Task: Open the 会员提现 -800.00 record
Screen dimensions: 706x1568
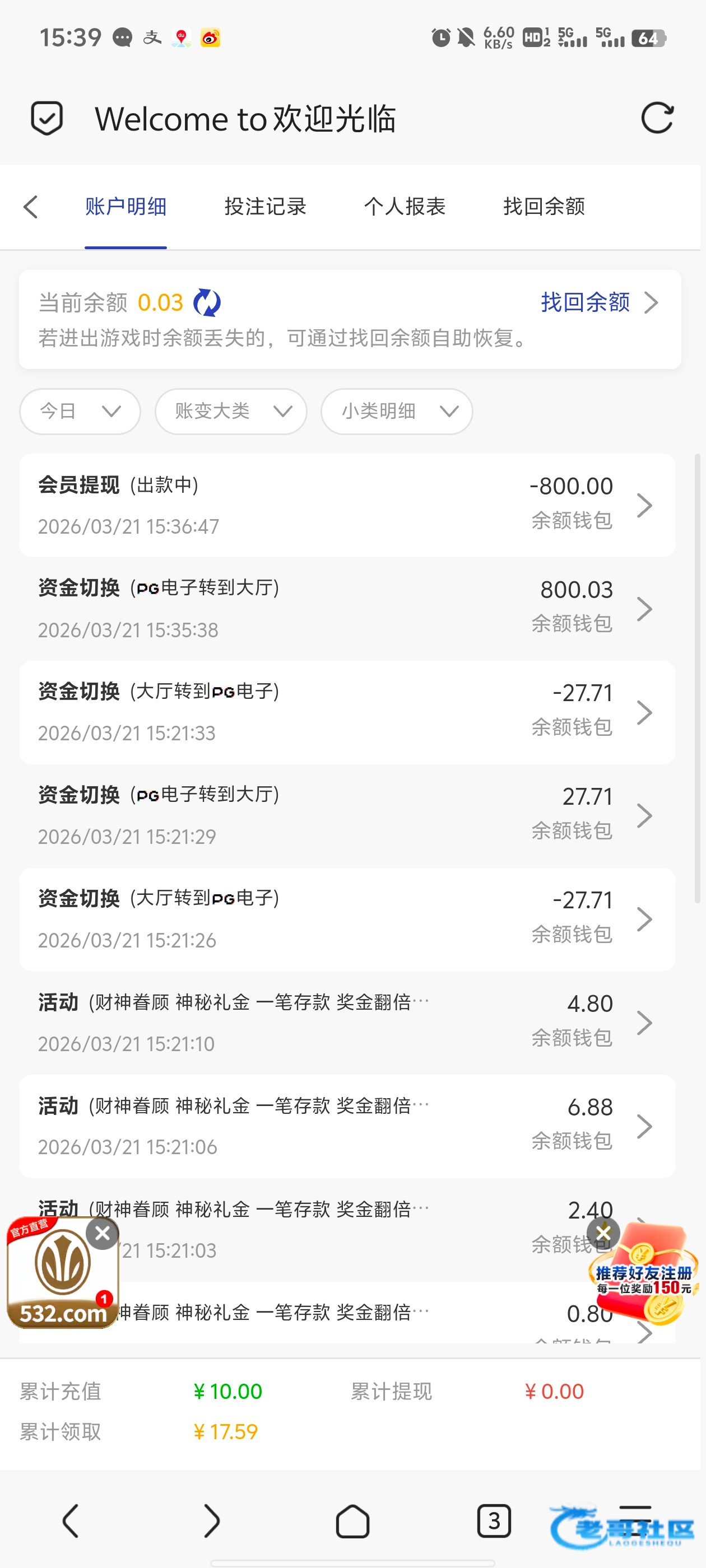Action: (347, 505)
